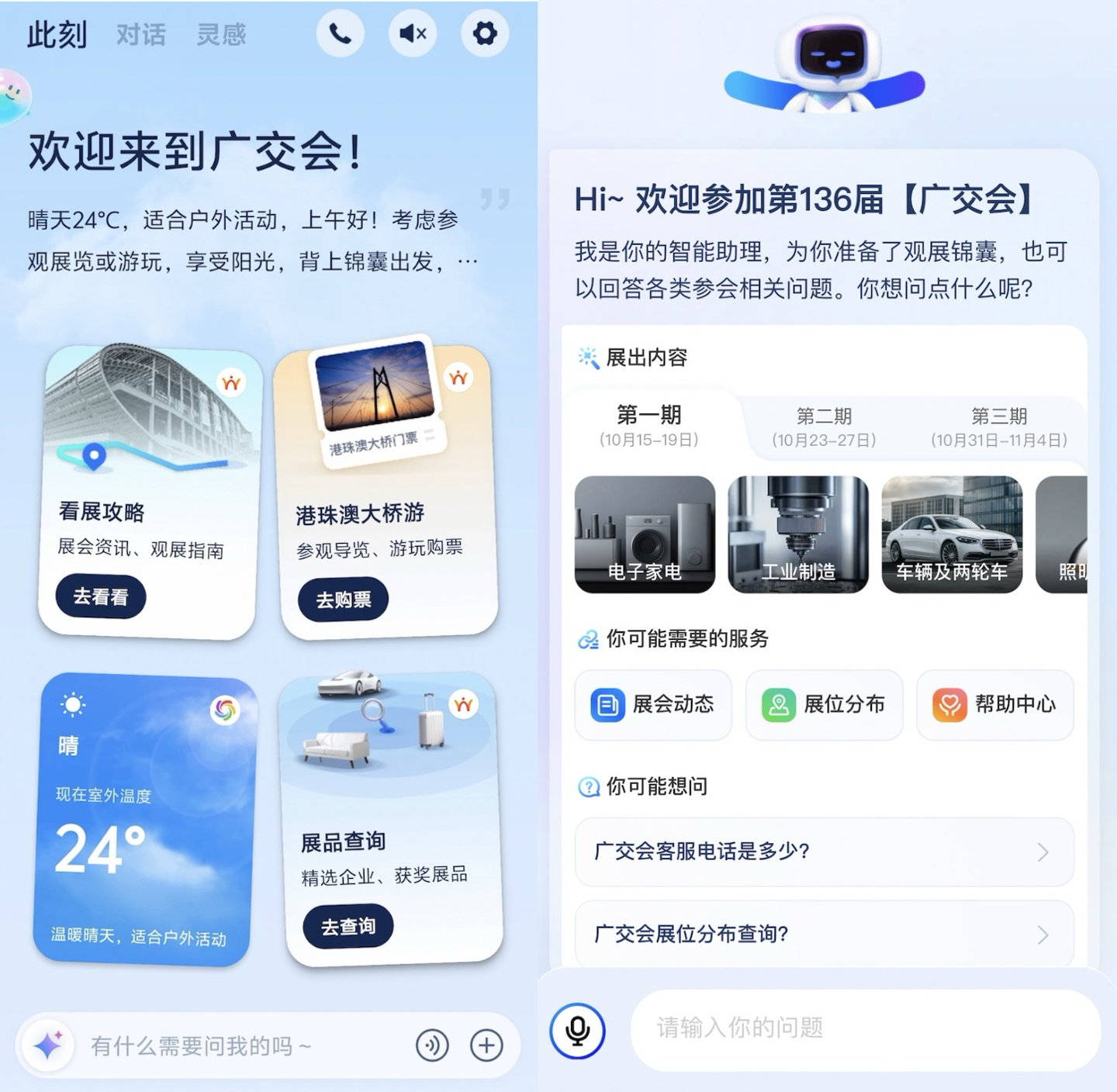1117x1092 pixels.
Task: Open the 展会动态 service
Action: point(653,705)
